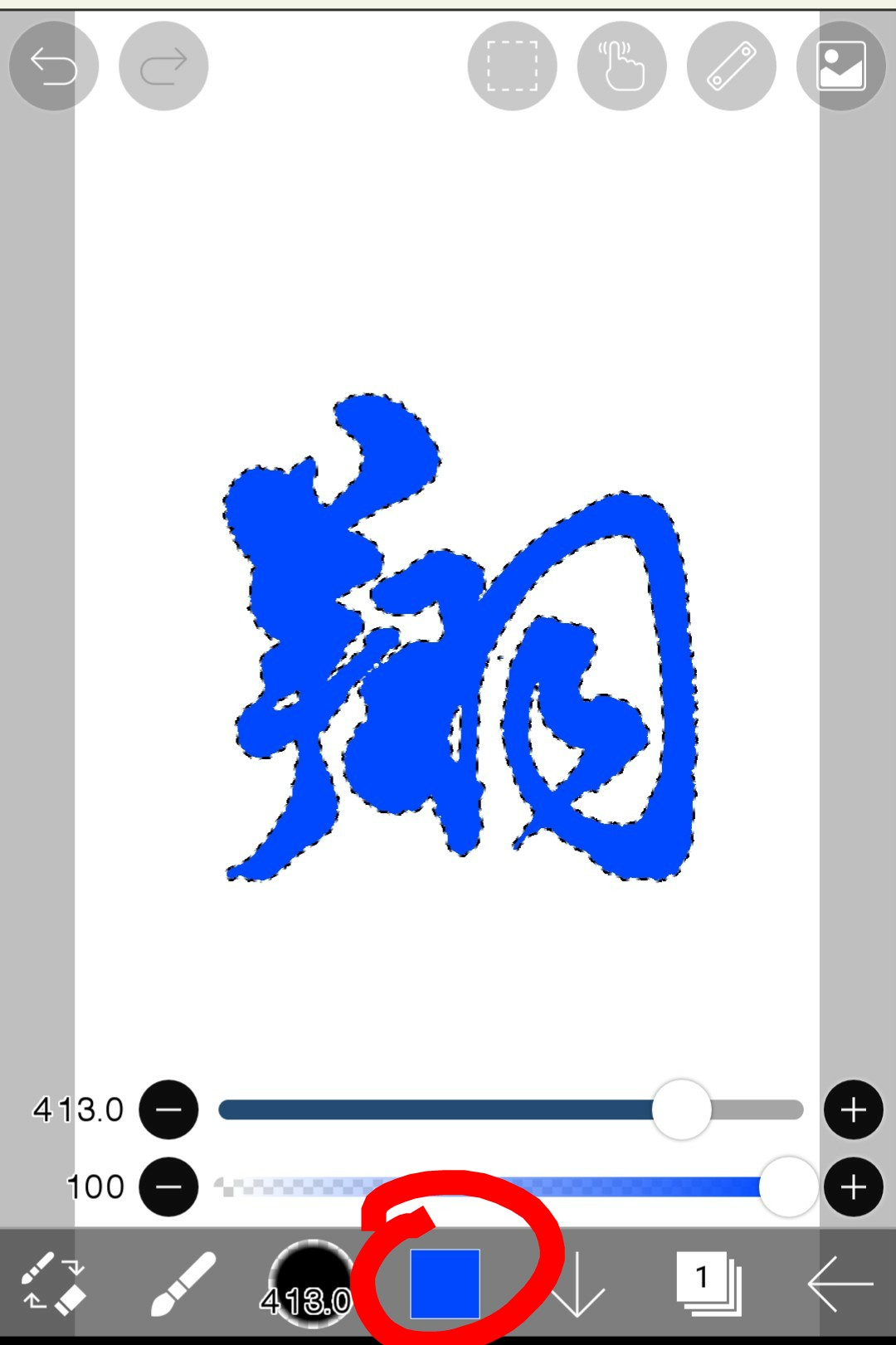Open the brush tool selector

tap(183, 1284)
